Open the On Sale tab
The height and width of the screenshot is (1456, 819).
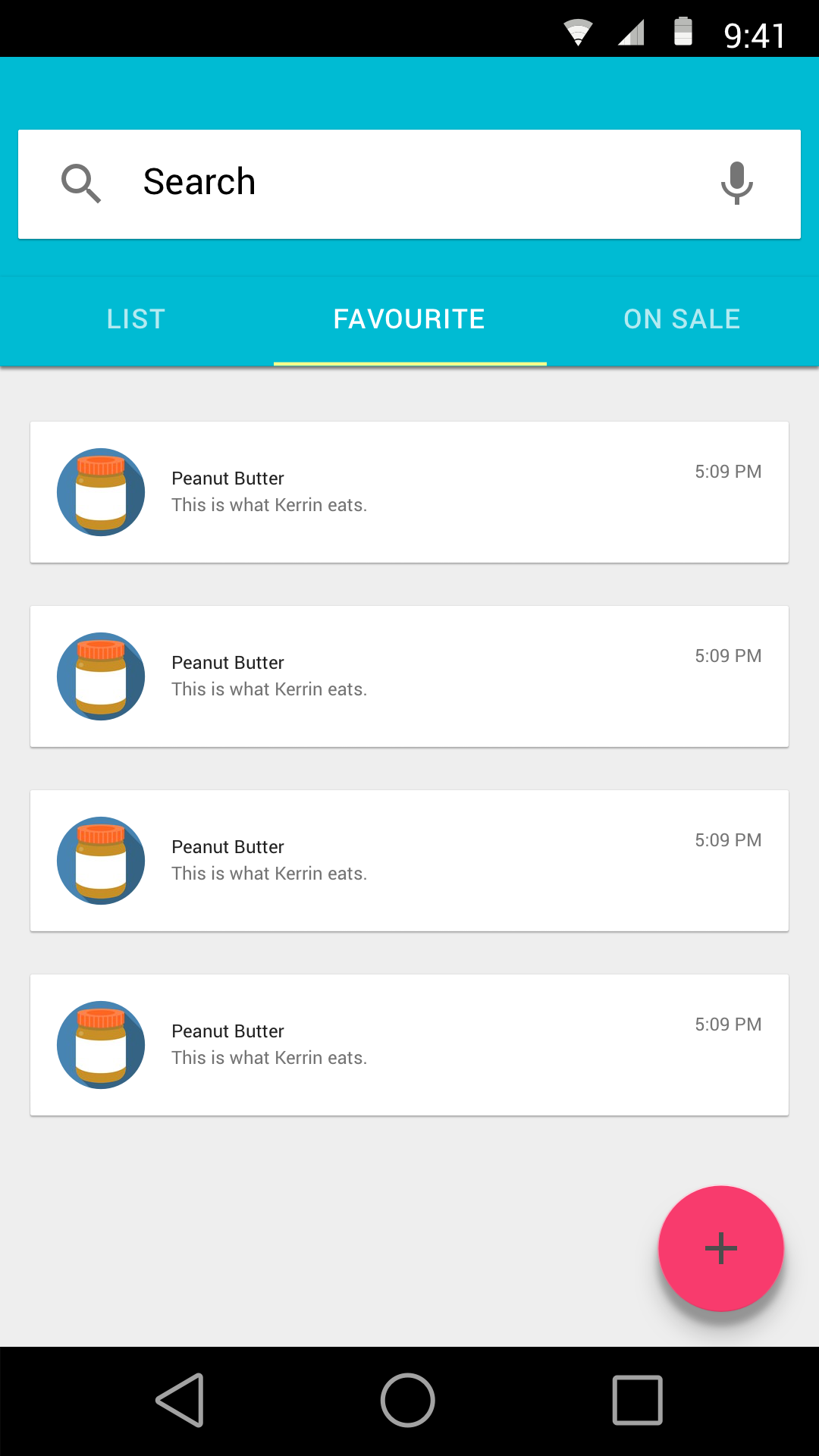coord(682,319)
